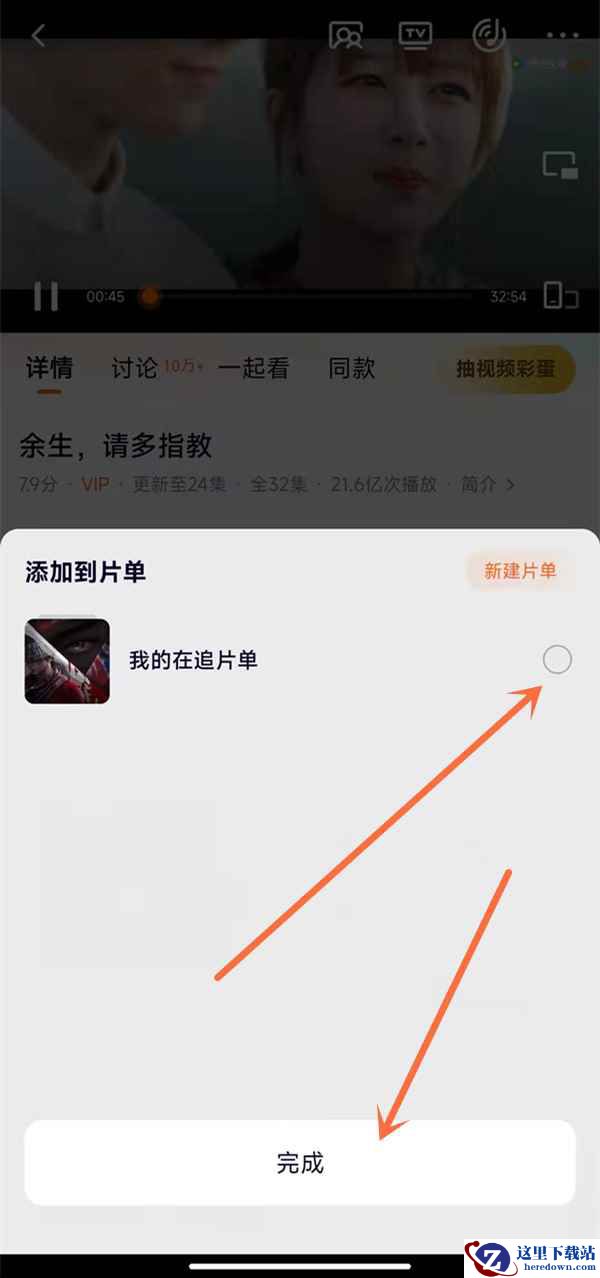
Task: Switch video to fullscreen mode
Action: tap(561, 296)
